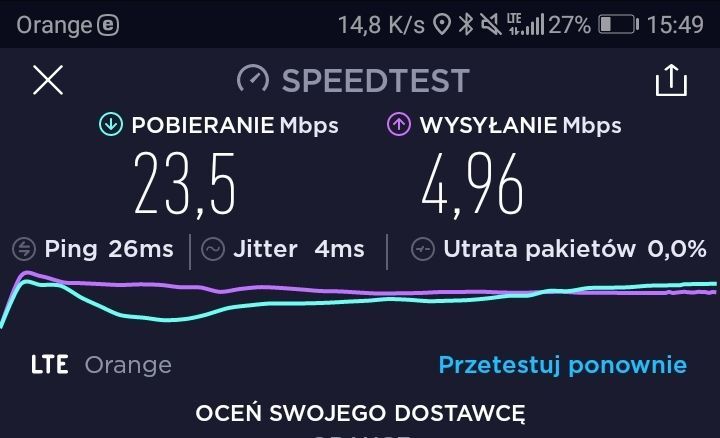Tap Przetestuj ponownie to retest
The image size is (720, 438).
[x=562, y=365]
